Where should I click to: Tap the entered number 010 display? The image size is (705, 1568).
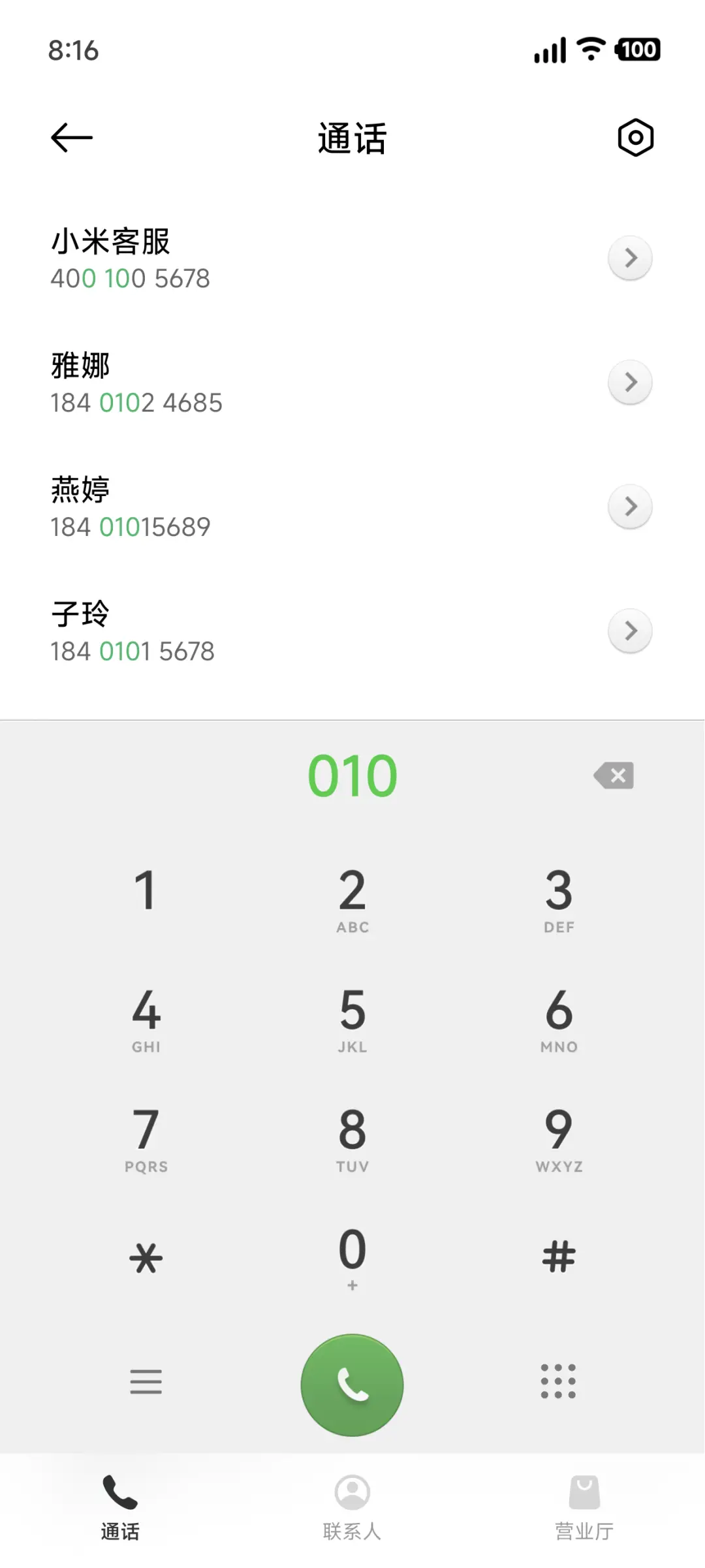click(x=352, y=775)
